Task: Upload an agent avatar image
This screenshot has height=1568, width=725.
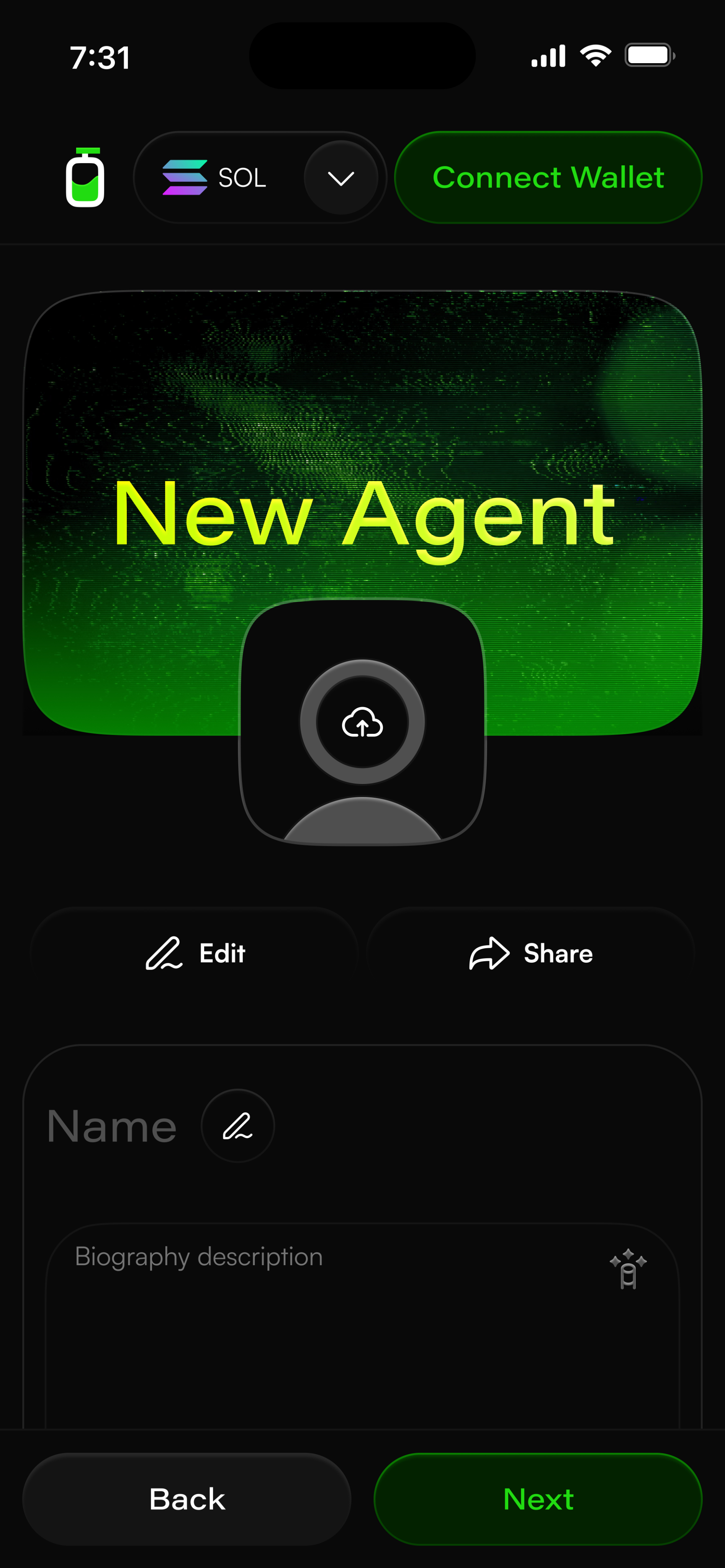Action: 362,722
